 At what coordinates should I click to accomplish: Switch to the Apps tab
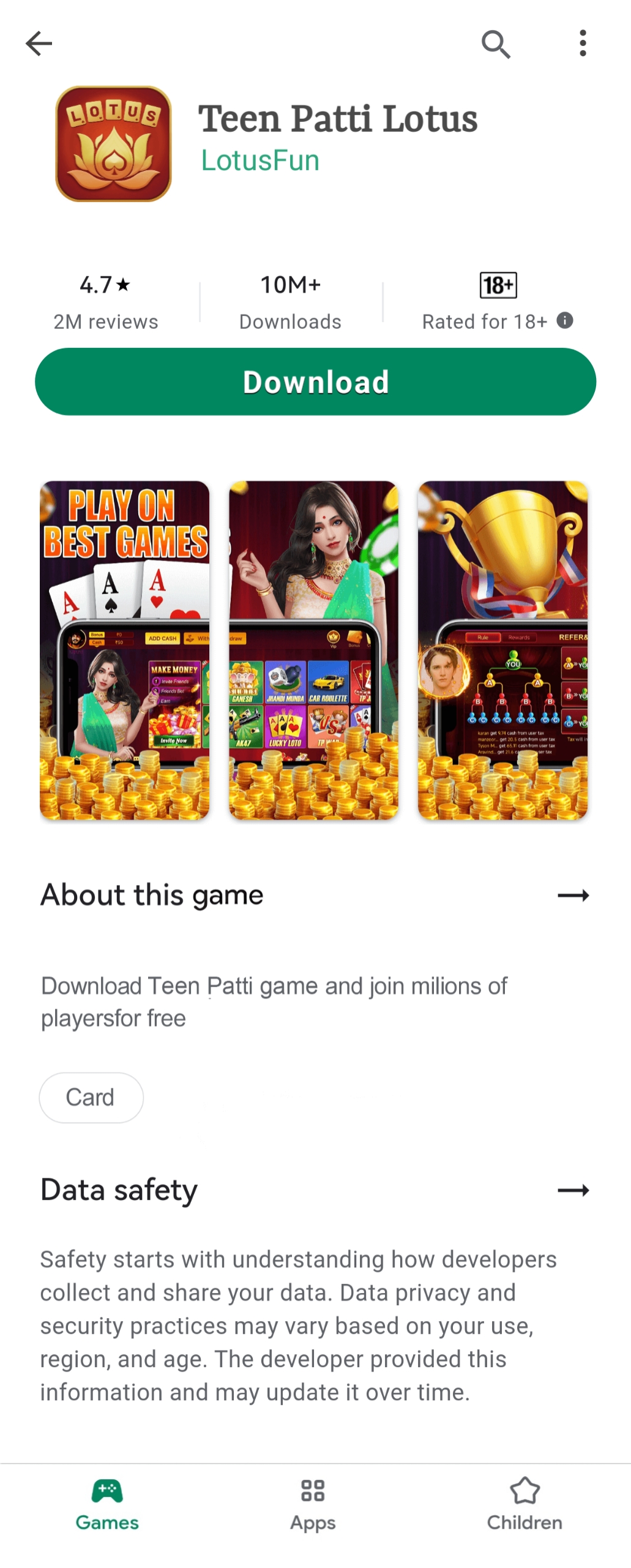tap(313, 1504)
